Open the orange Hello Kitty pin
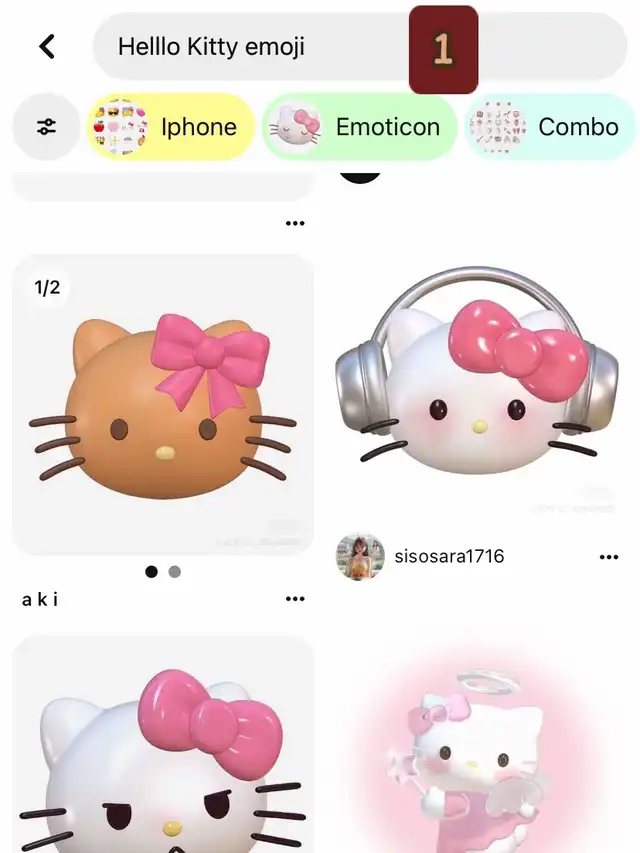 (x=163, y=405)
